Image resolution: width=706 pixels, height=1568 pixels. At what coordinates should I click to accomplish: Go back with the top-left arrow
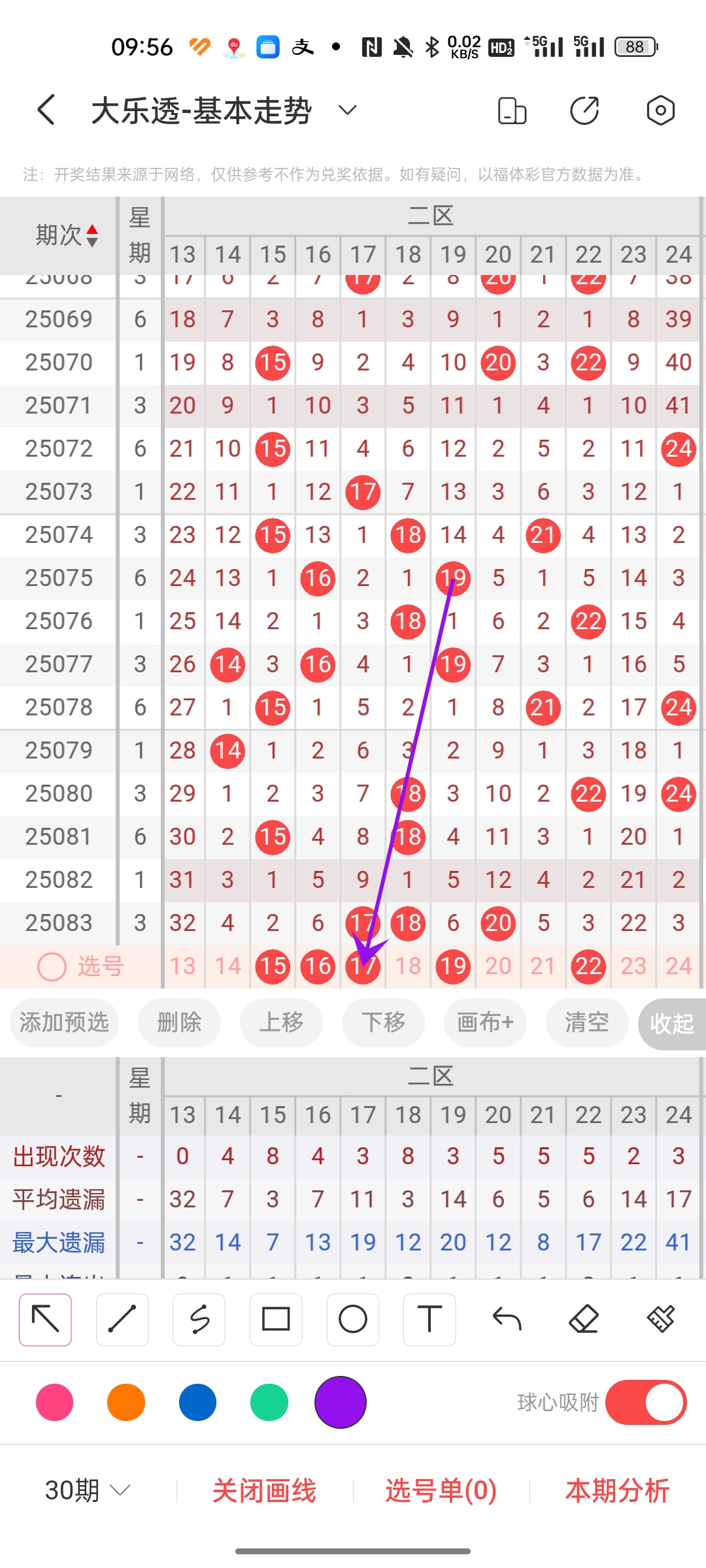click(x=46, y=110)
